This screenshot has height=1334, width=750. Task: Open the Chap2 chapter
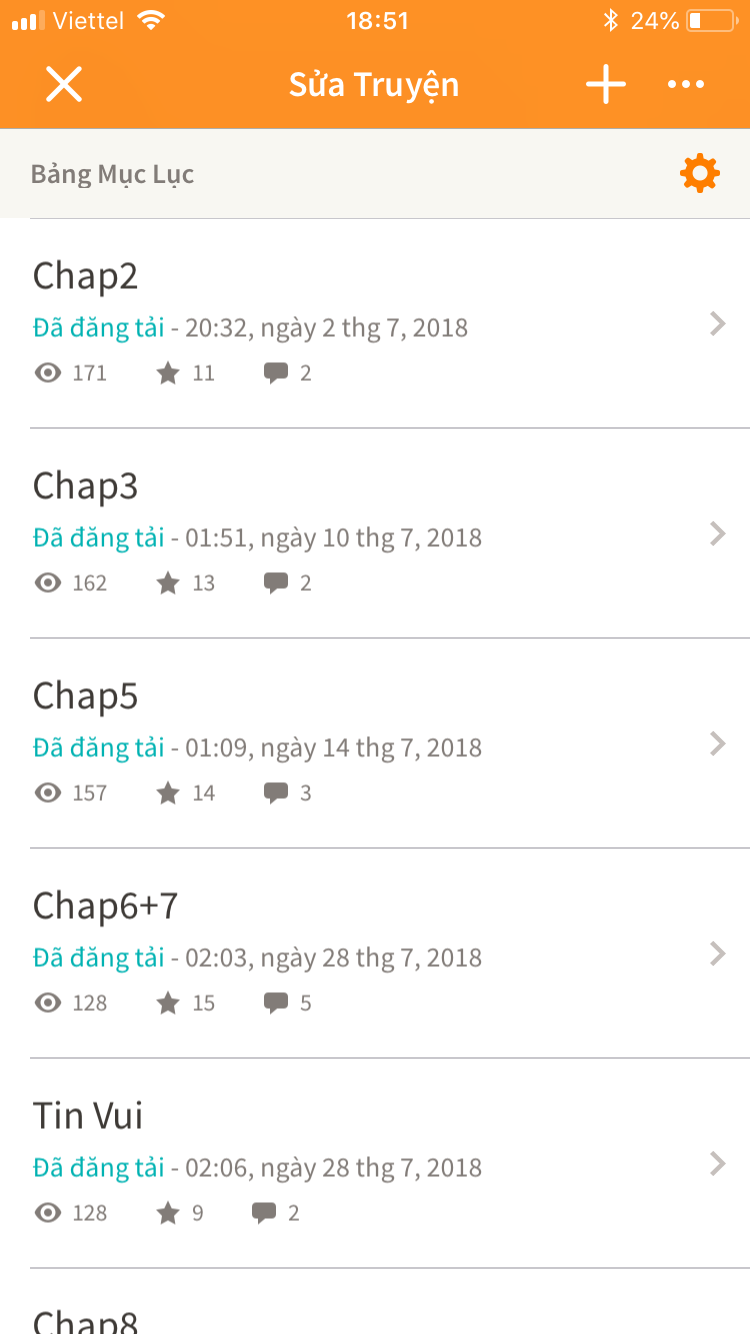click(375, 323)
